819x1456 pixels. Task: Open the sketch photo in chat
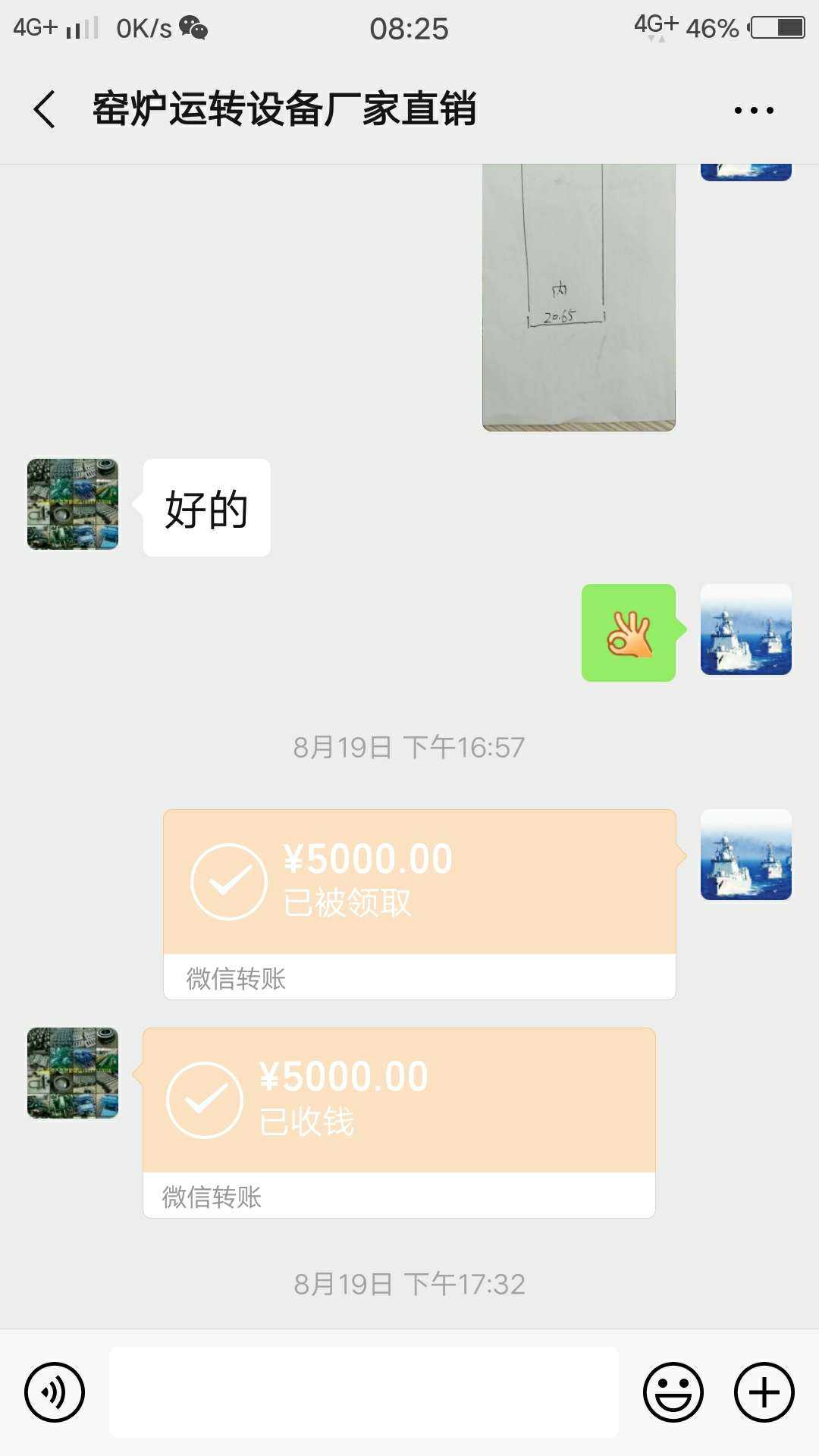[579, 296]
